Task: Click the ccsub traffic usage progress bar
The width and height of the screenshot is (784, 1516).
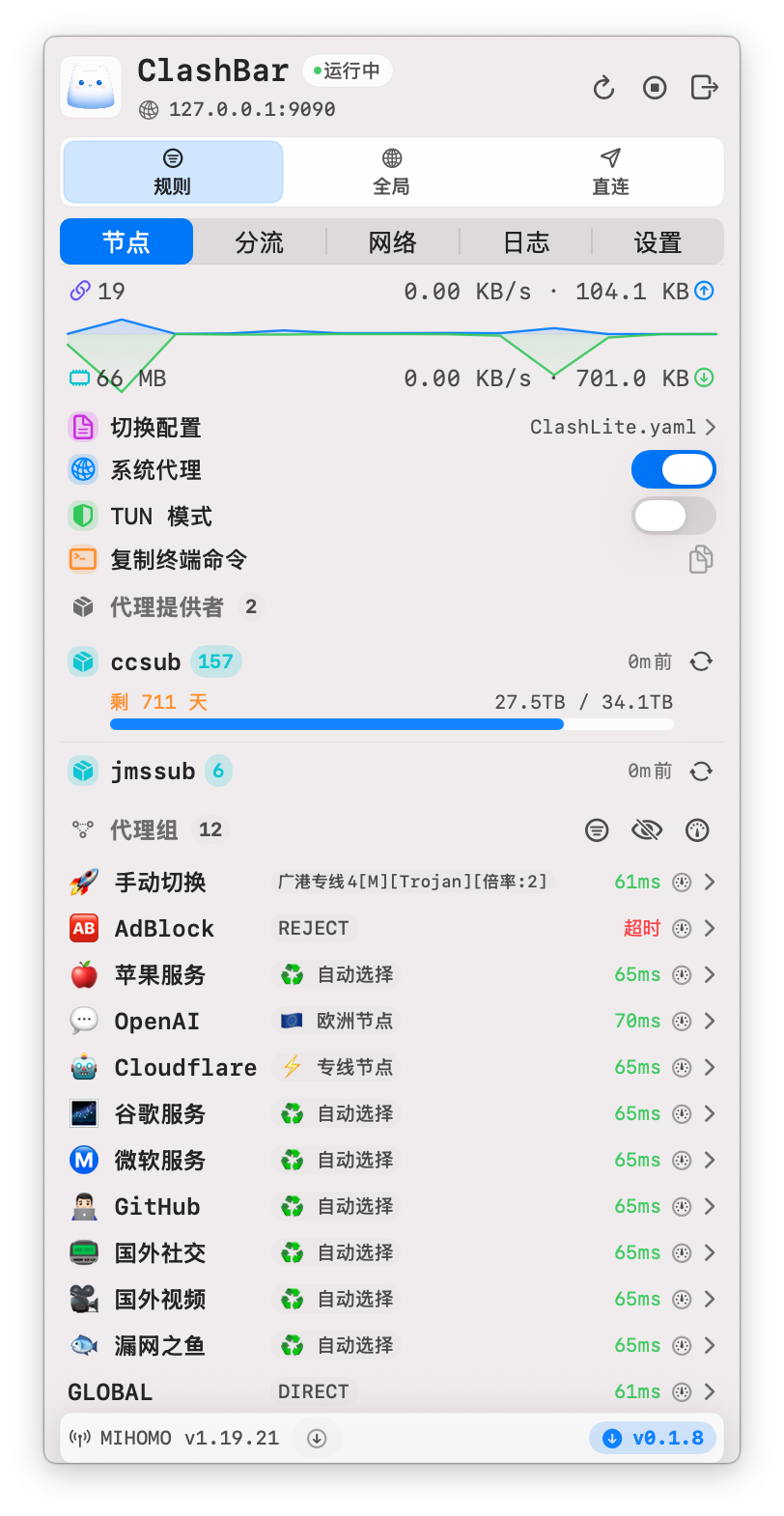Action: pyautogui.click(x=392, y=723)
